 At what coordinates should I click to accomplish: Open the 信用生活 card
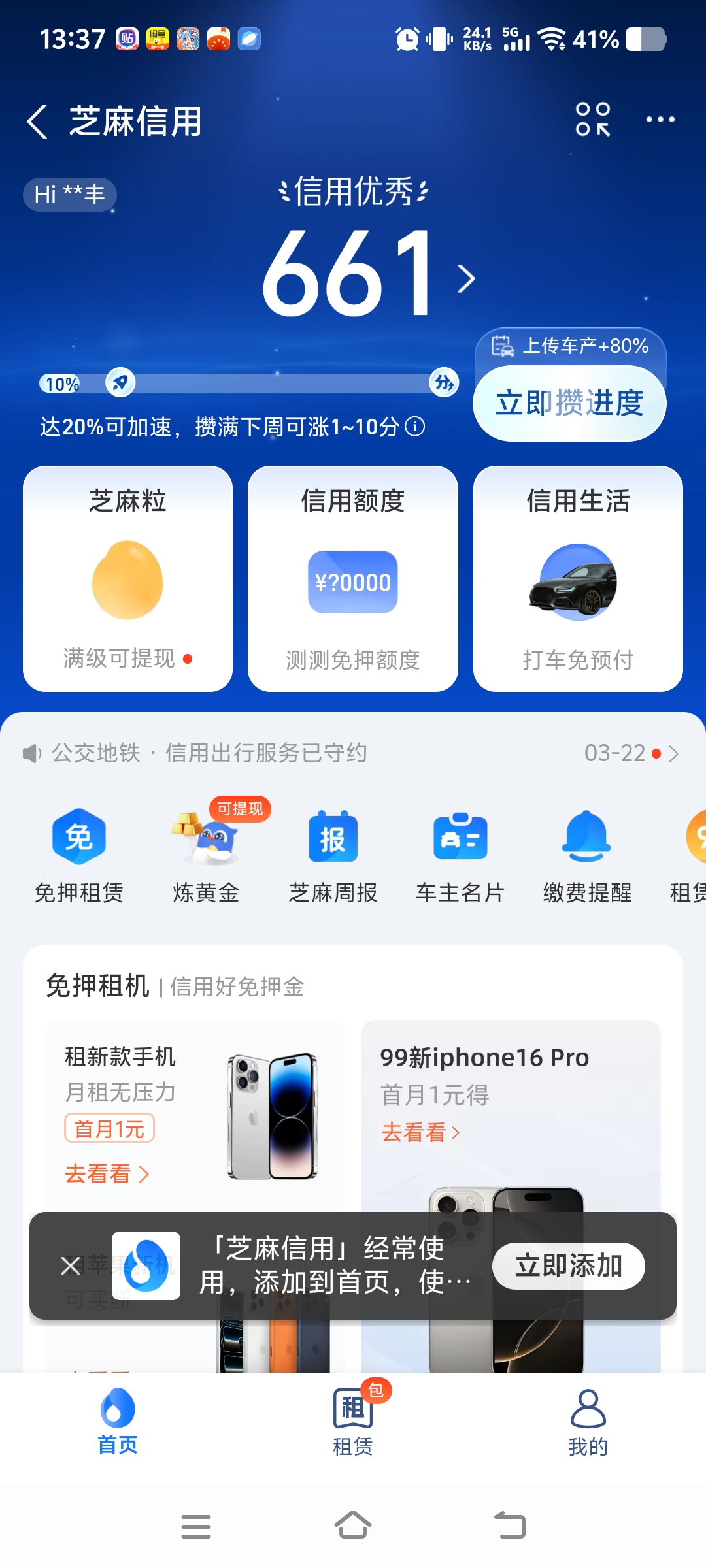pyautogui.click(x=578, y=578)
